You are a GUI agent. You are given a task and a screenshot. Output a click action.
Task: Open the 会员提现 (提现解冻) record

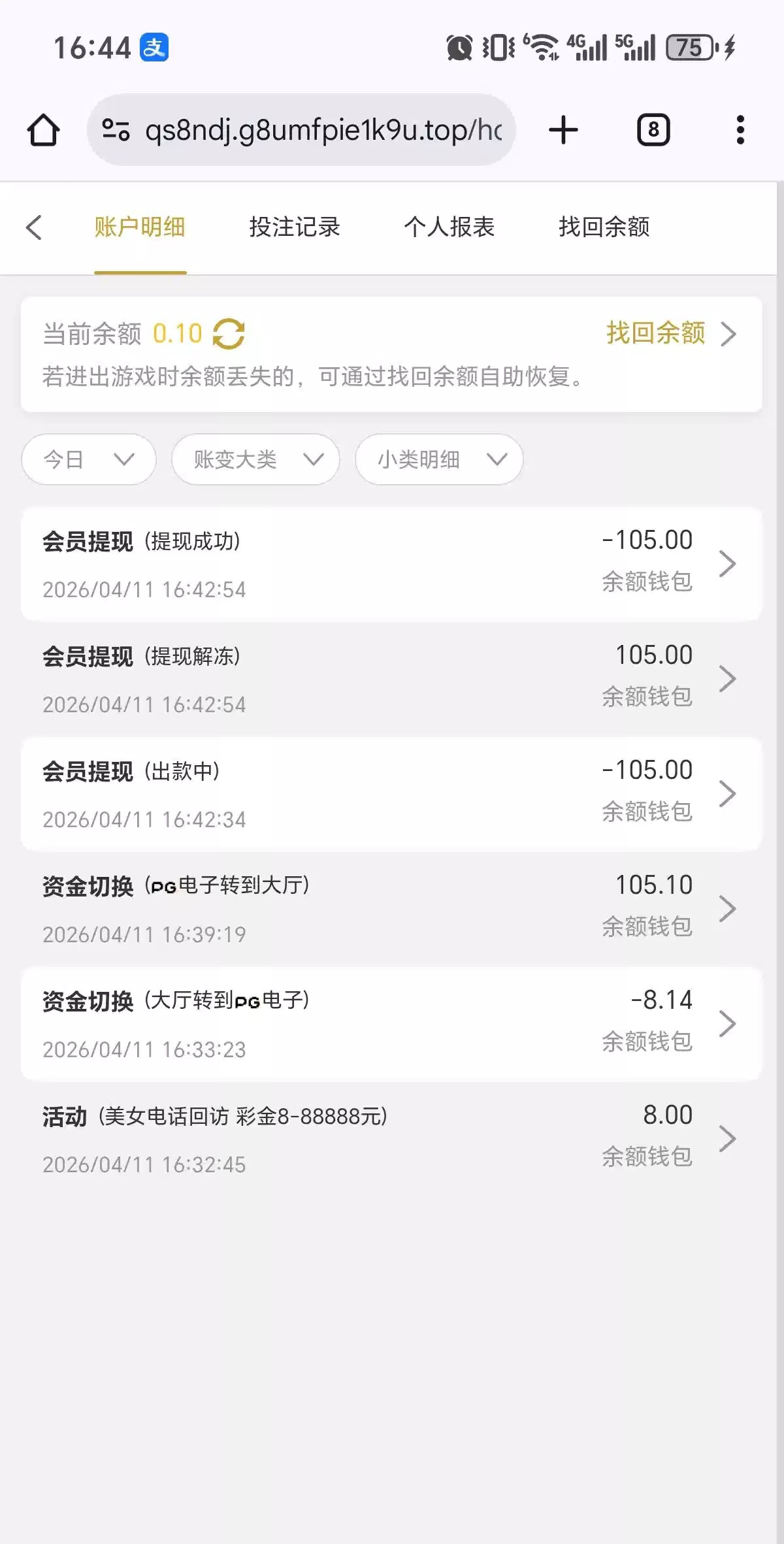(391, 679)
